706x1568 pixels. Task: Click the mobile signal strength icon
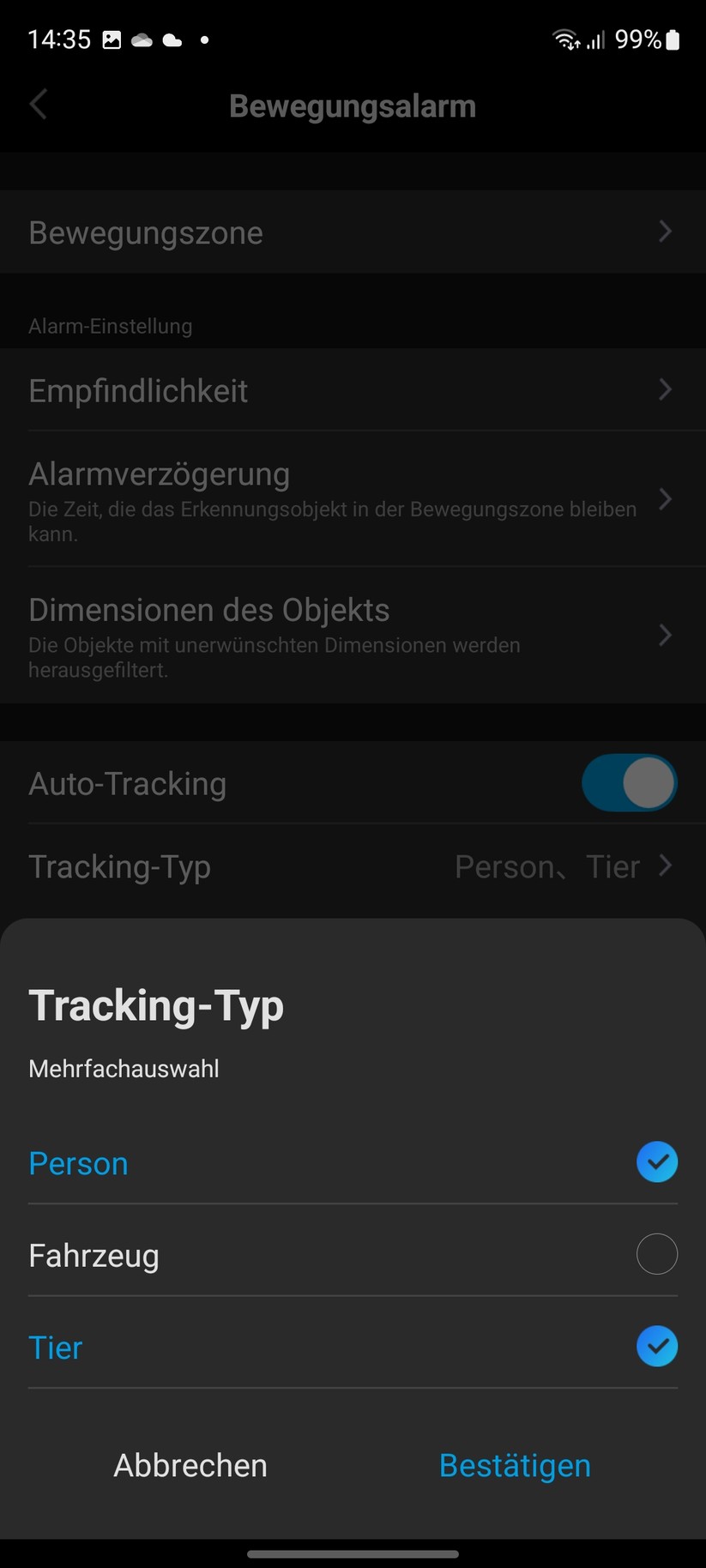594,39
